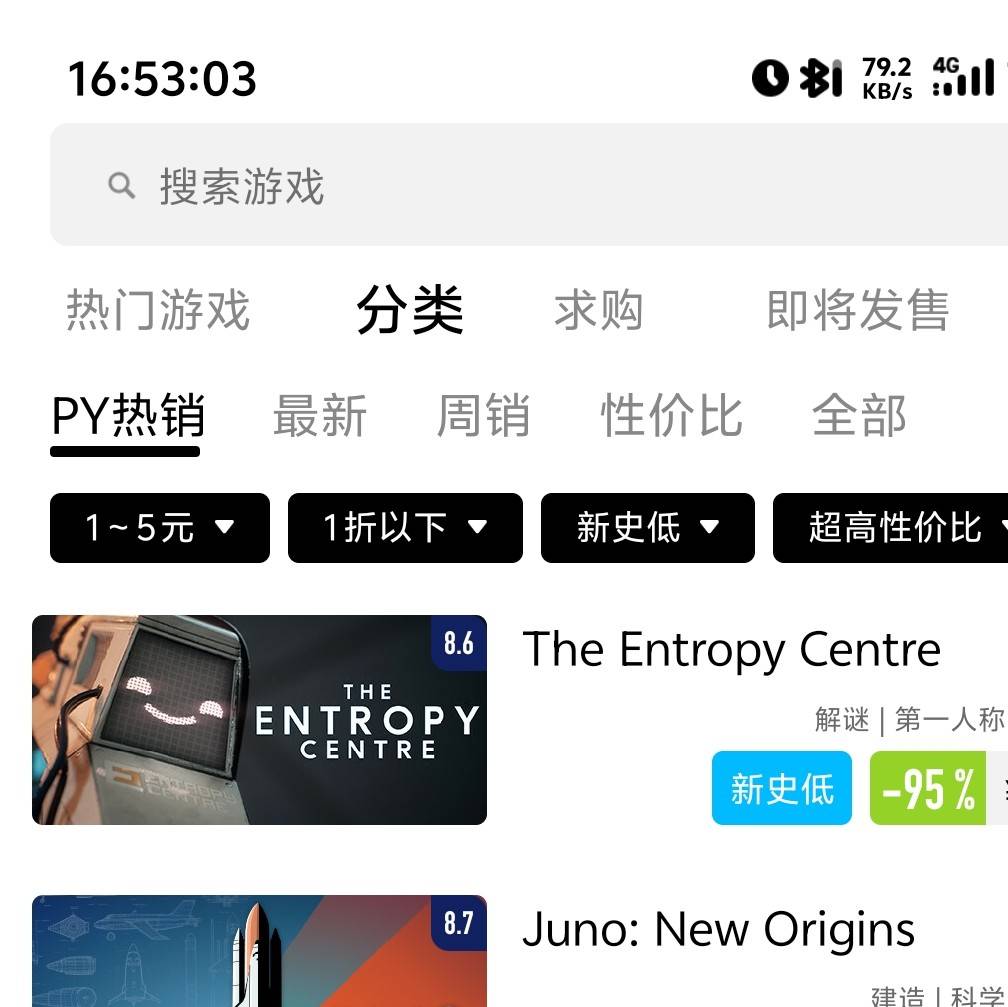1008x1007 pixels.
Task: Show the 最新 game list
Action: click(x=320, y=416)
